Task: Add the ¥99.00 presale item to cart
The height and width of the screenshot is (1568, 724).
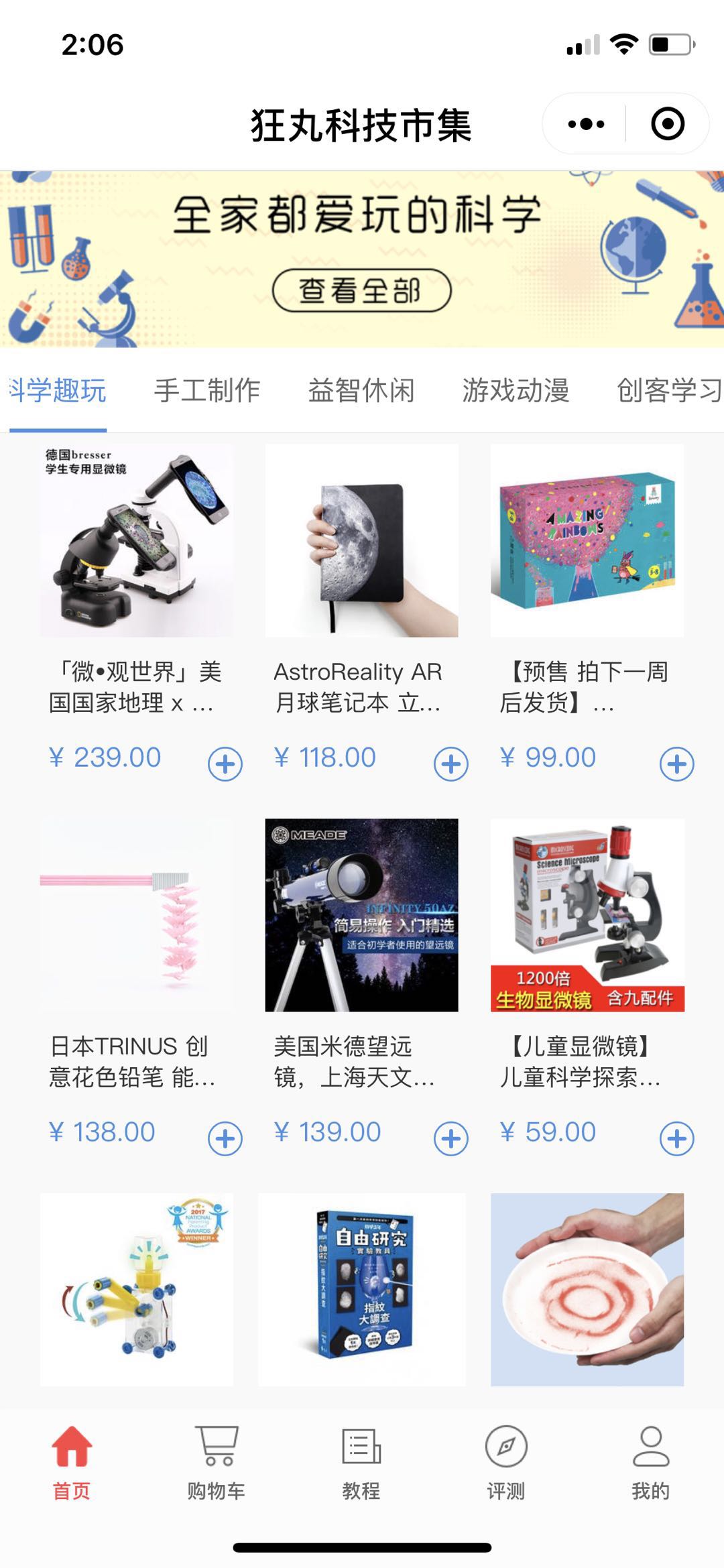Action: (x=677, y=764)
